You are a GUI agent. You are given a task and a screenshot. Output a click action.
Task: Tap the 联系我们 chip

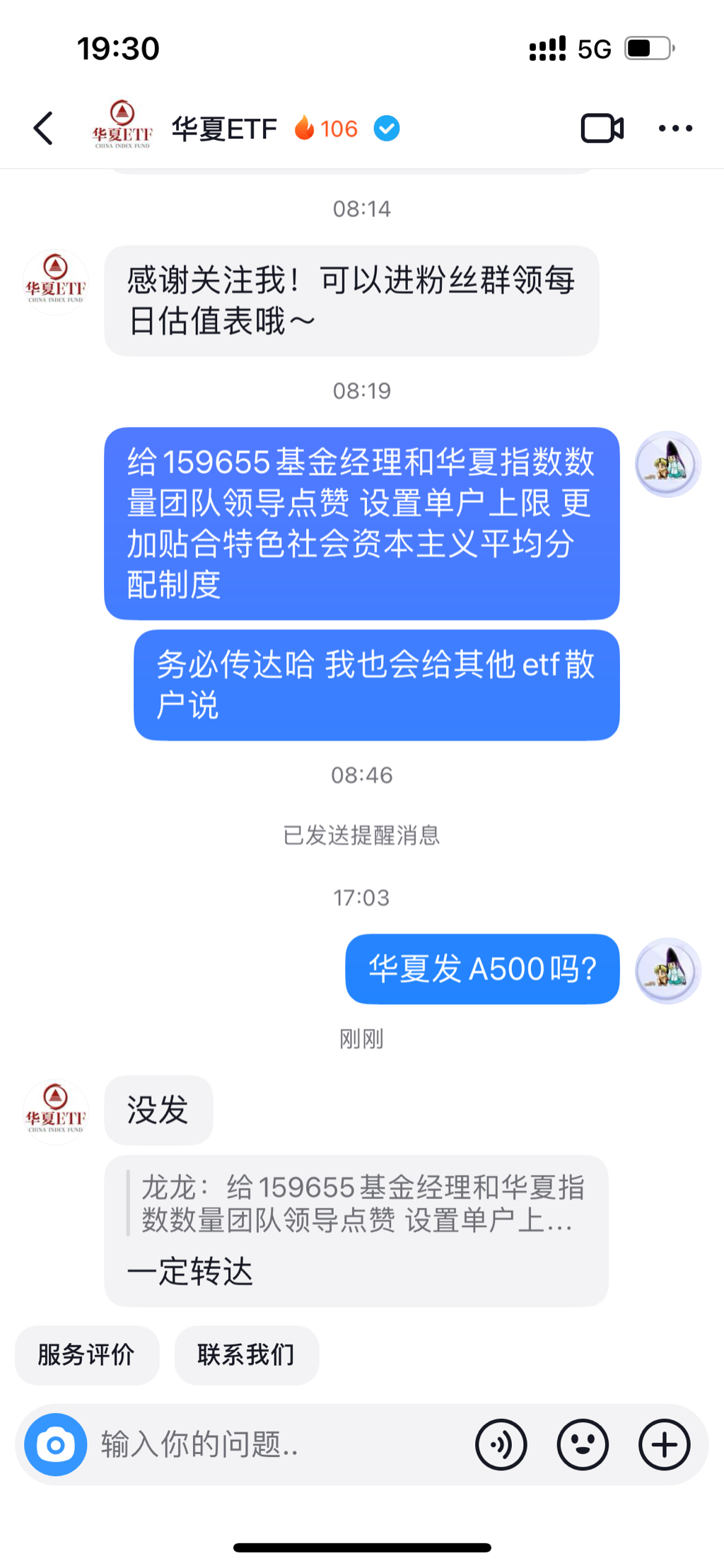coord(246,1355)
